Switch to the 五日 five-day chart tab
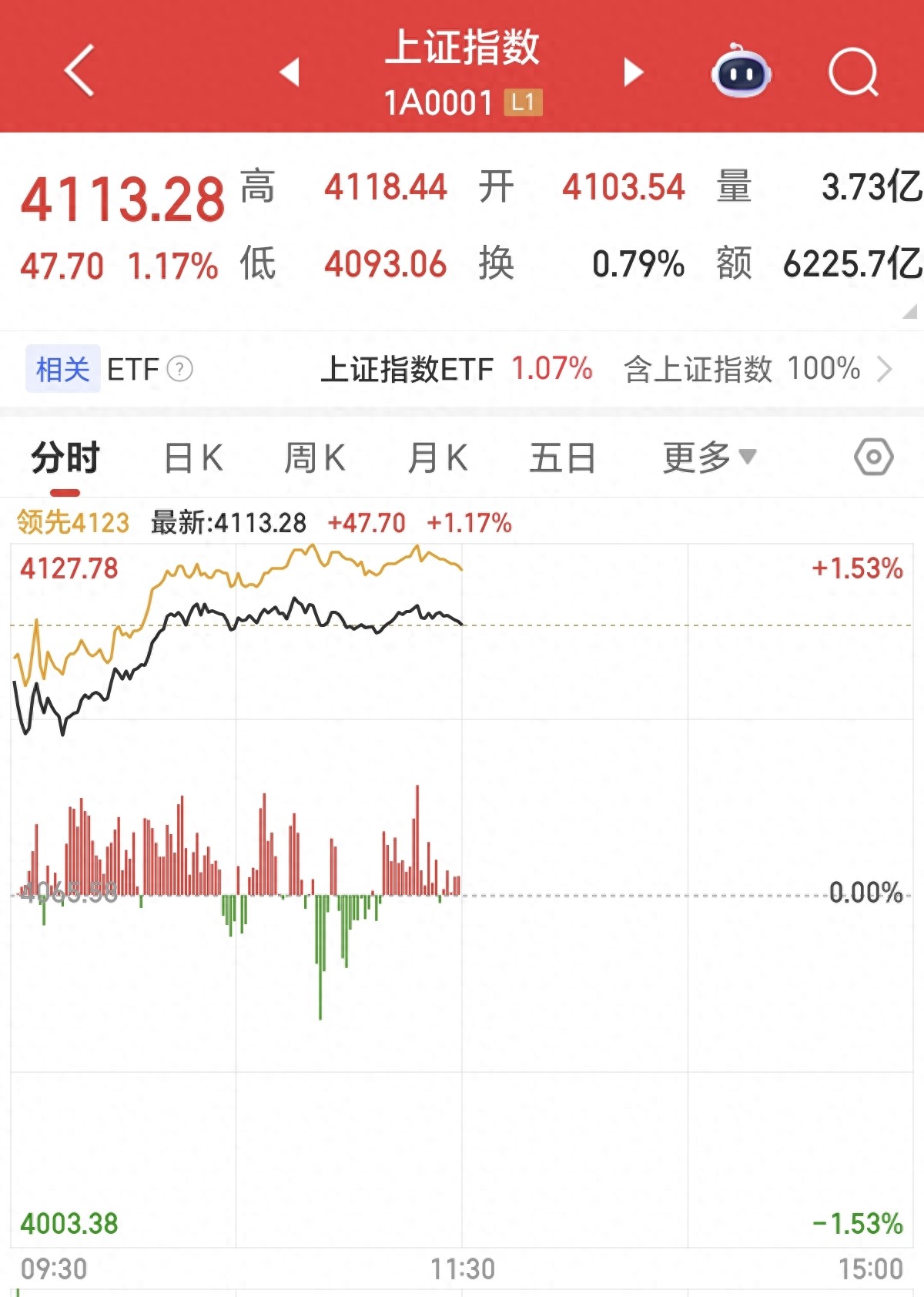Image resolution: width=924 pixels, height=1297 pixels. pyautogui.click(x=564, y=457)
